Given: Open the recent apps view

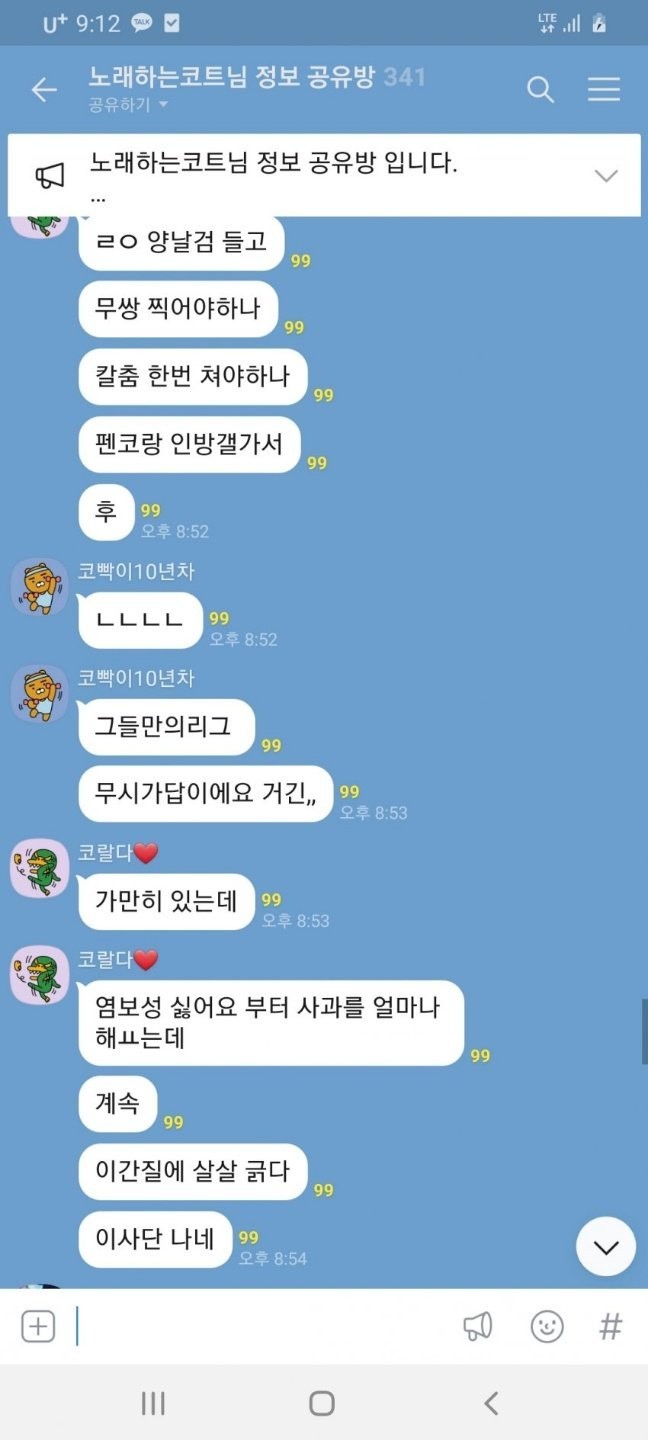Looking at the screenshot, I should 153,1403.
